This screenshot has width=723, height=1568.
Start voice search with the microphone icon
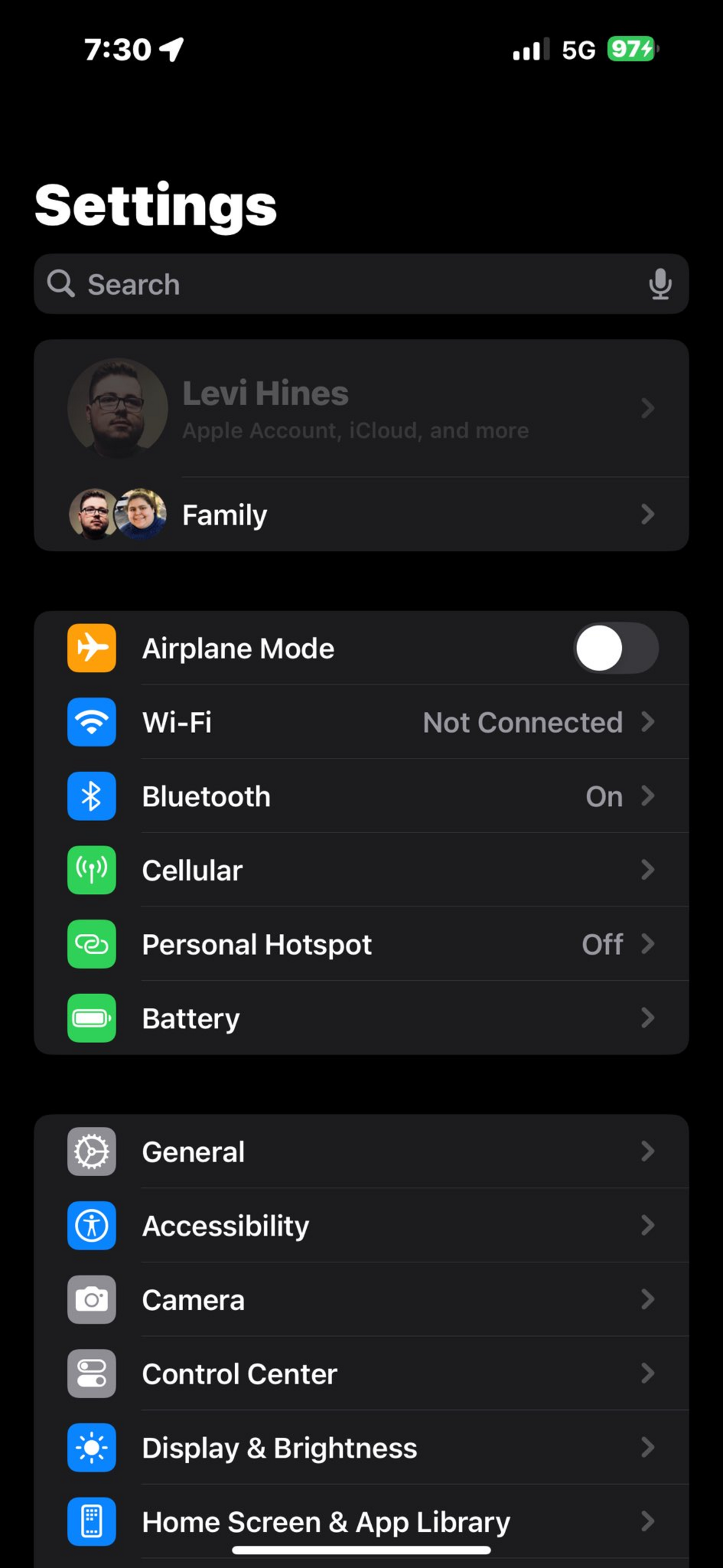(660, 285)
